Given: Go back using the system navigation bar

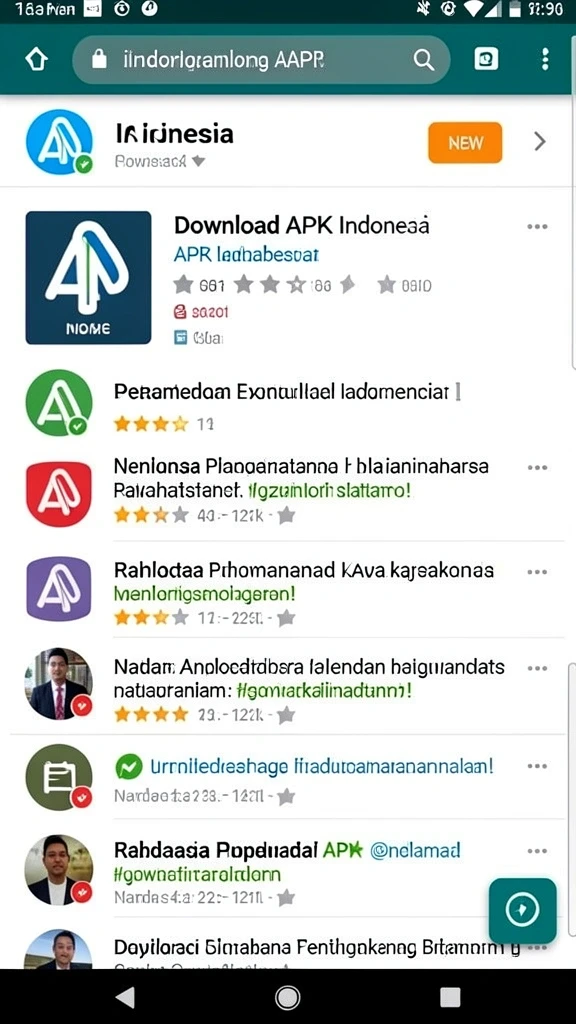Looking at the screenshot, I should [125, 997].
